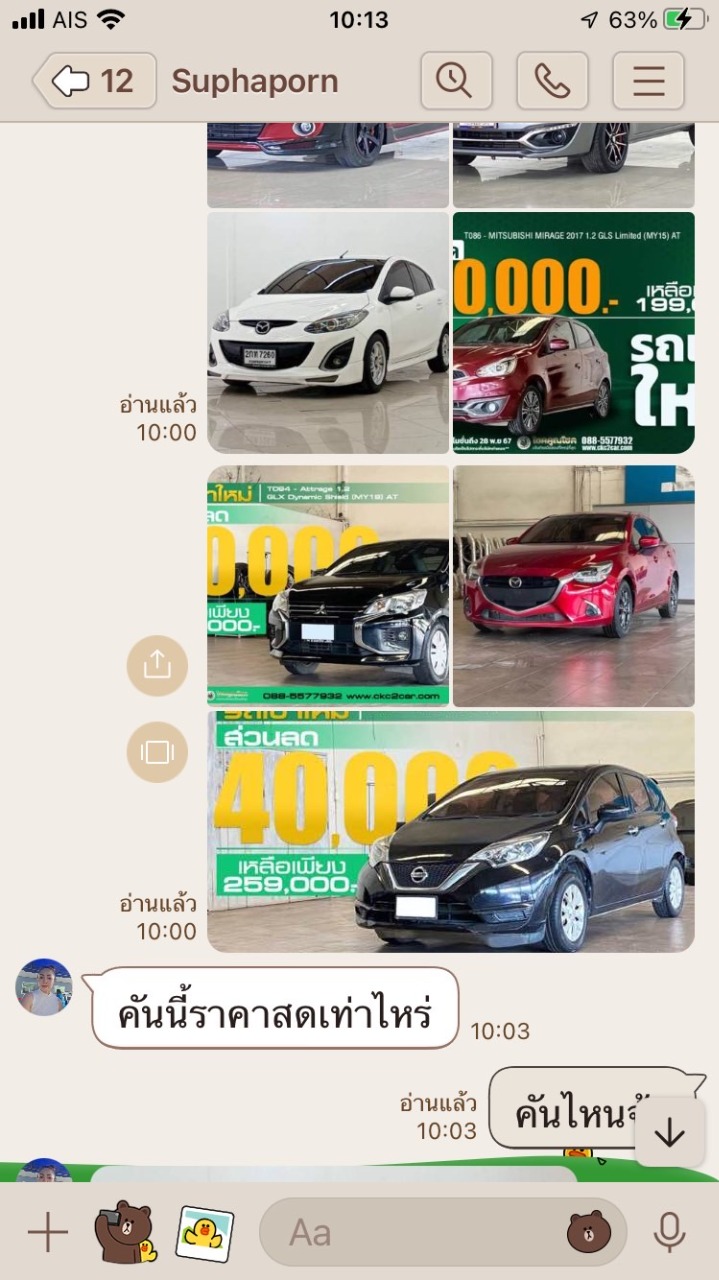The height and width of the screenshot is (1280, 719).
Task: Start a call with Suphaporn
Action: pos(552,81)
